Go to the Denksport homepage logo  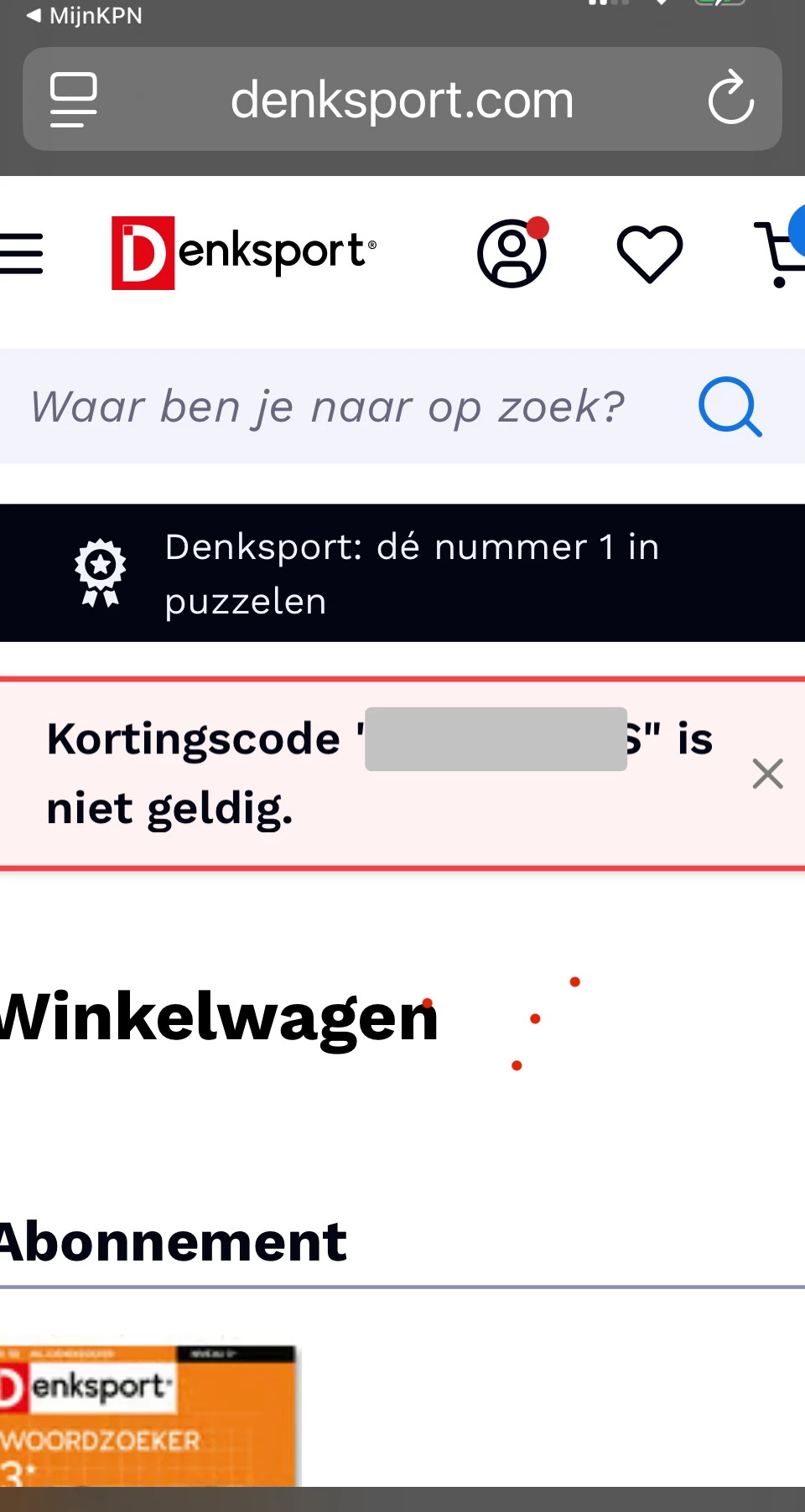click(x=244, y=252)
